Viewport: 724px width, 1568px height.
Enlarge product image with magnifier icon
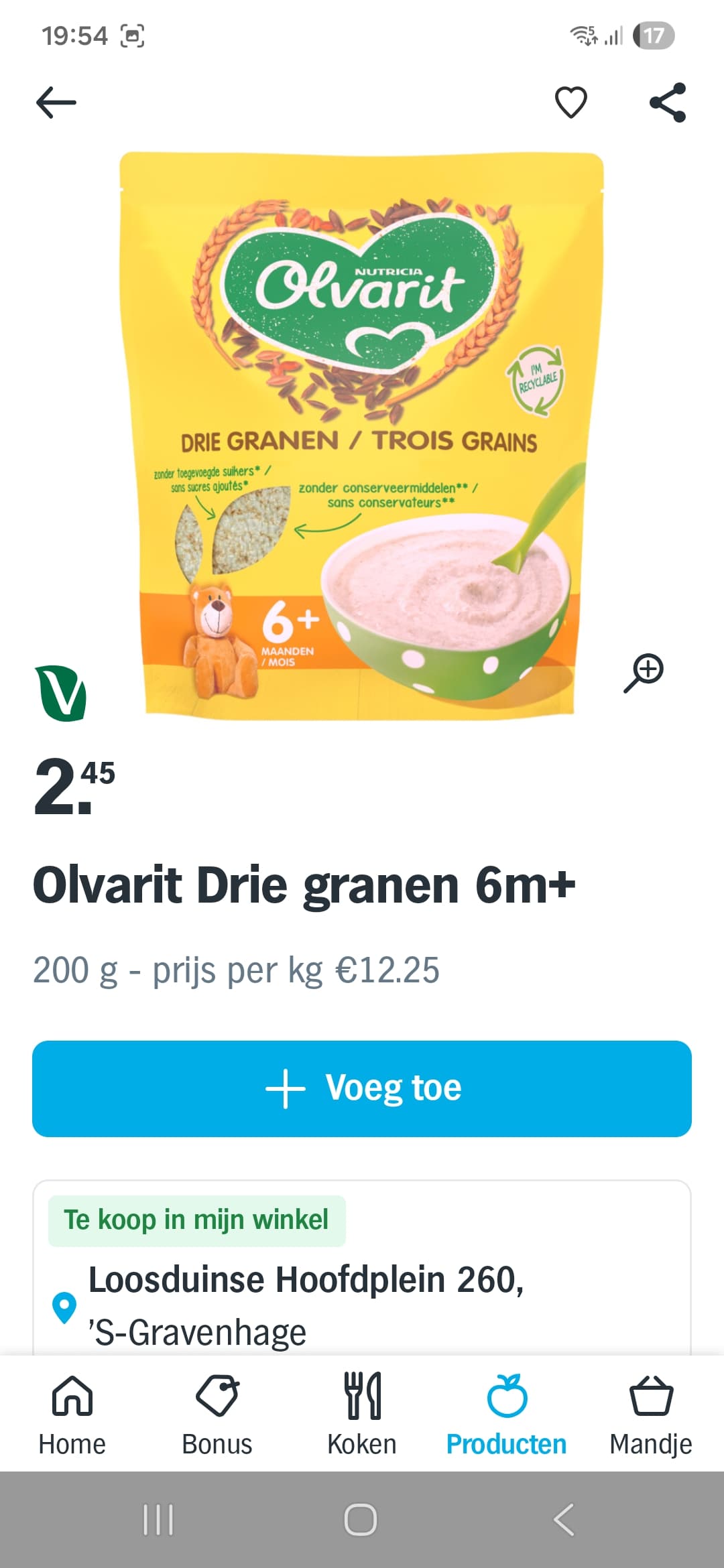click(x=644, y=672)
